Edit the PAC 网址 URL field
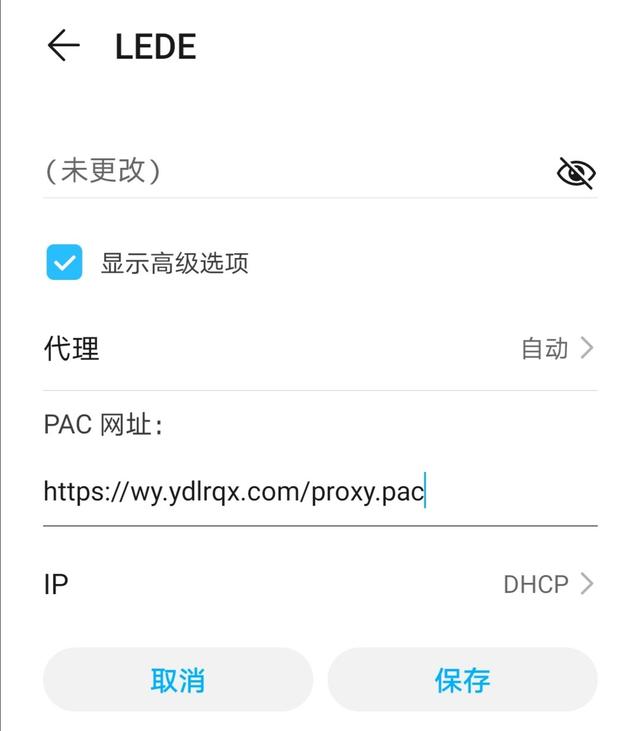The height and width of the screenshot is (731, 640). coord(300,492)
